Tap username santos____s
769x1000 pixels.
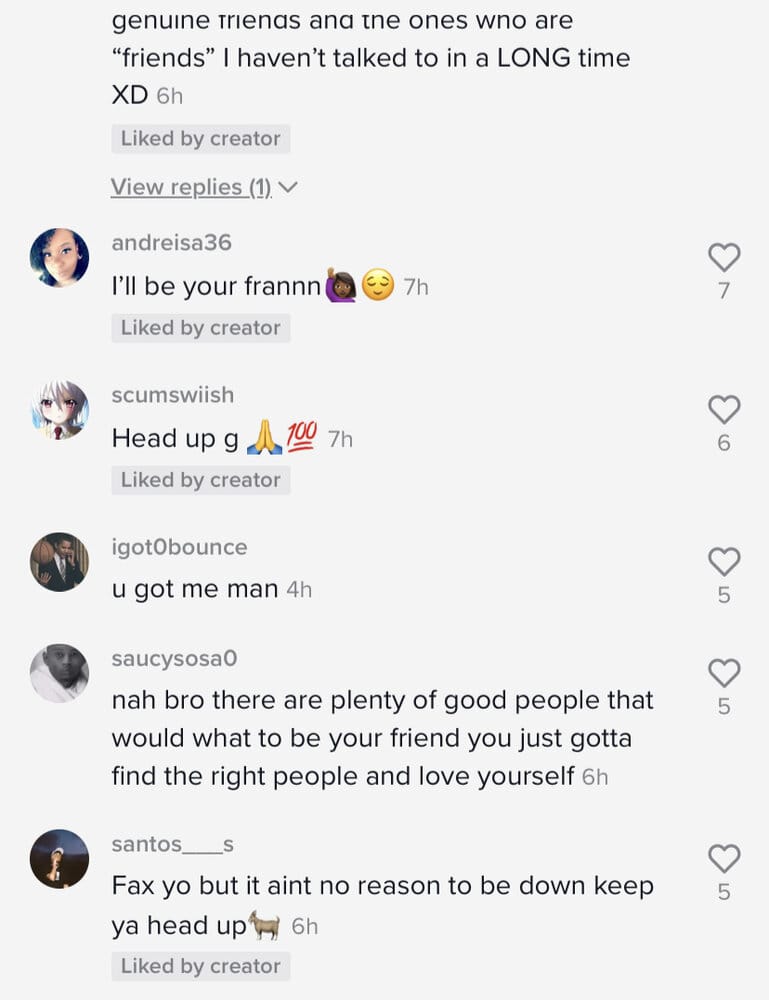[173, 845]
